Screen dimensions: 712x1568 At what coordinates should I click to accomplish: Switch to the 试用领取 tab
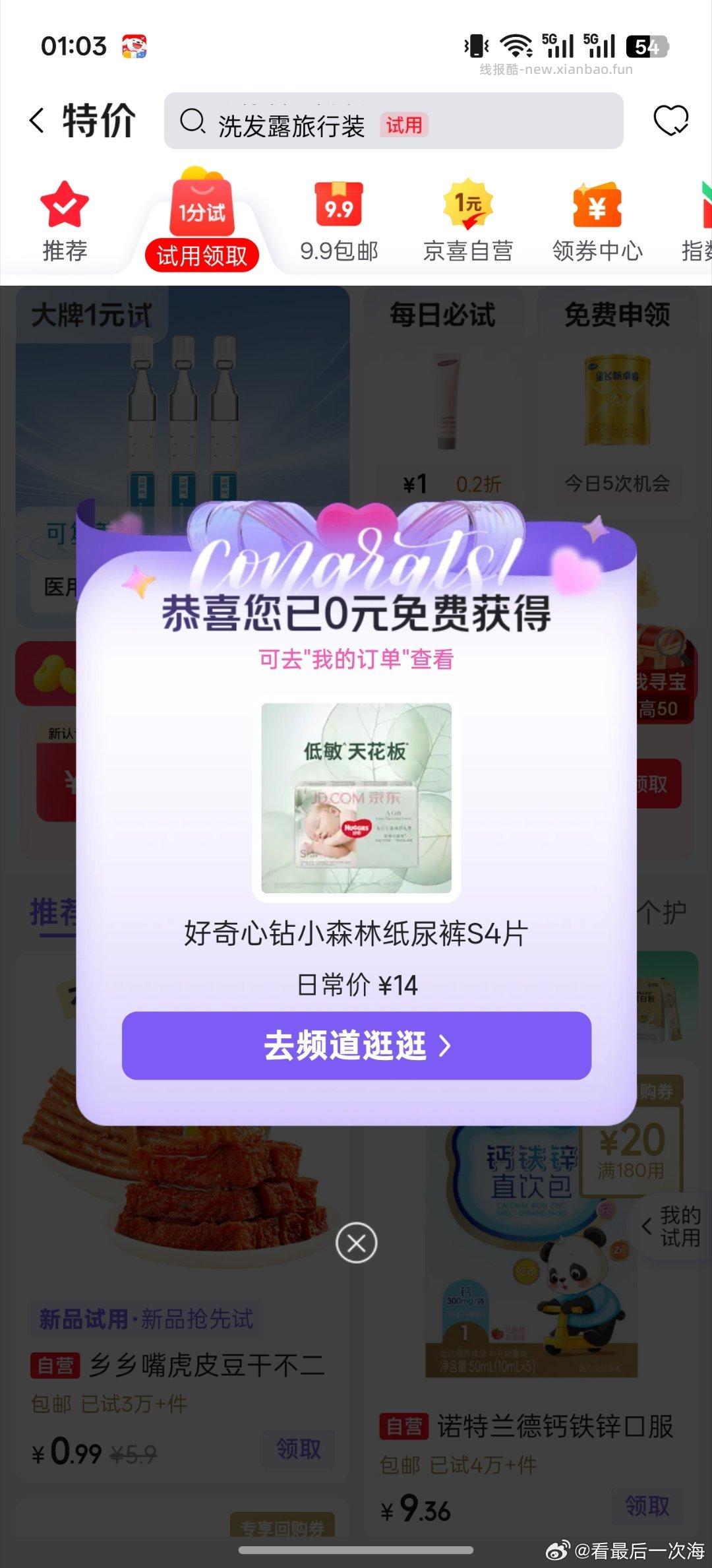pos(202,254)
